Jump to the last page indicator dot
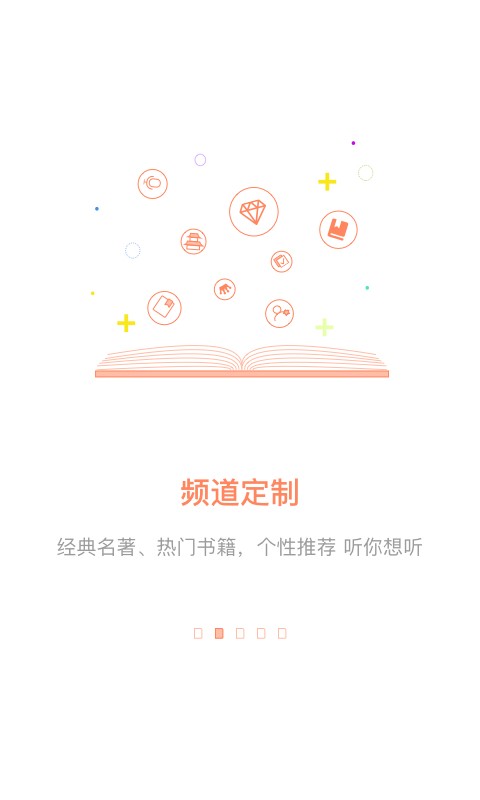Screen dimensions: 480x800 (282, 633)
